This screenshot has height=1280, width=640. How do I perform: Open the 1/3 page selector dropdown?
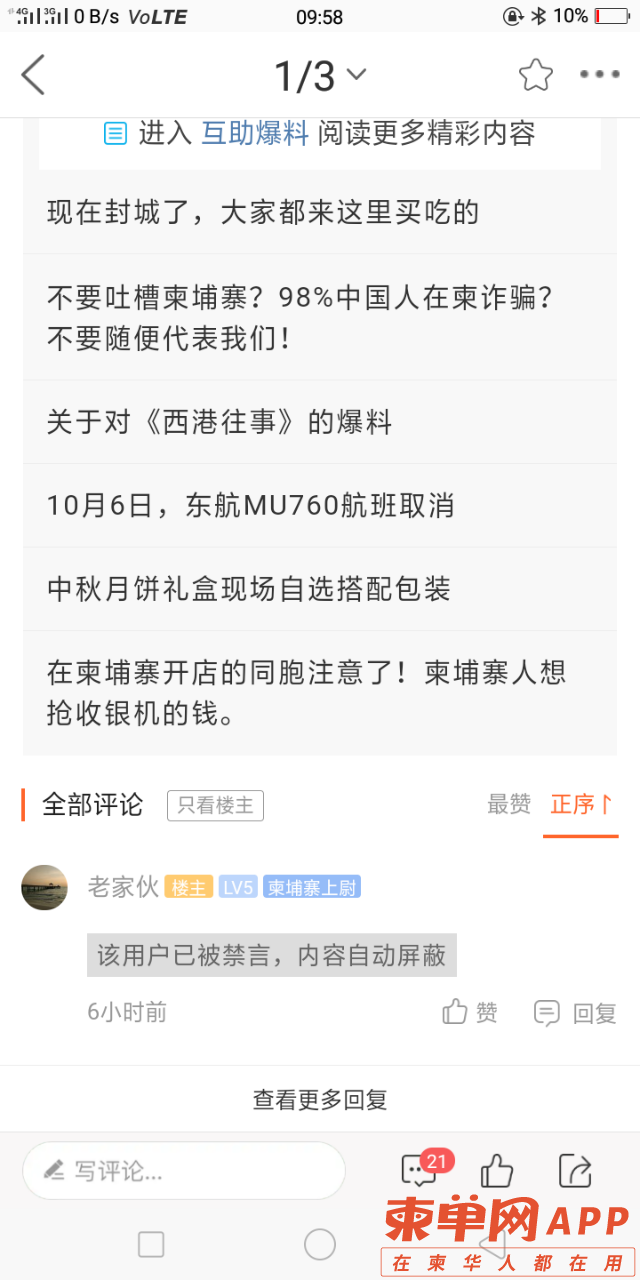click(x=320, y=75)
